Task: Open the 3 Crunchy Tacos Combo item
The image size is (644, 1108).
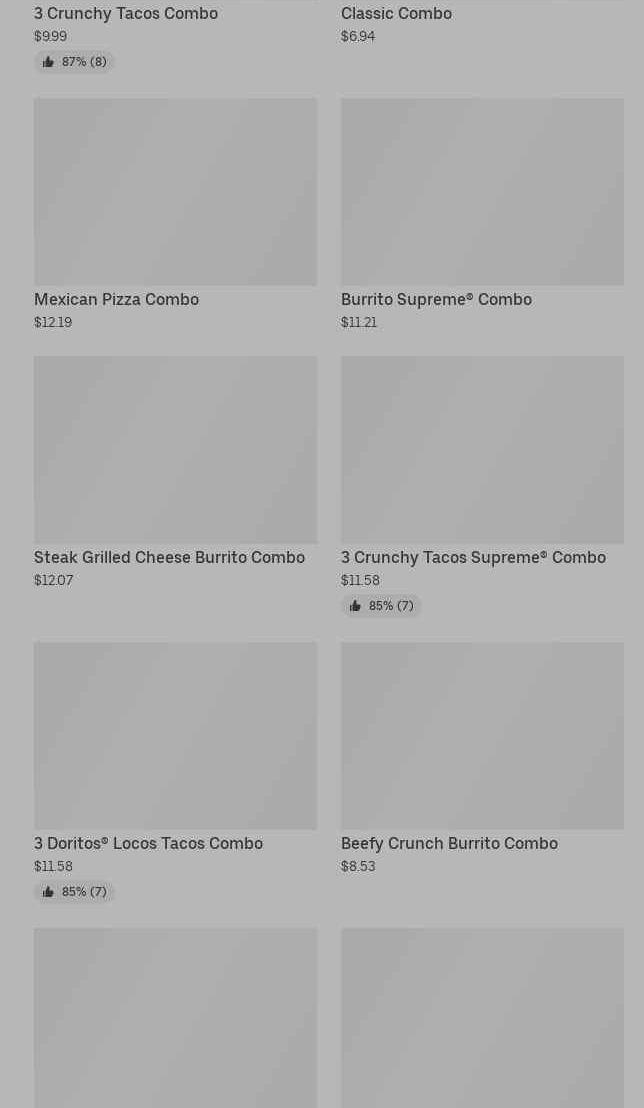Action: 126,14
